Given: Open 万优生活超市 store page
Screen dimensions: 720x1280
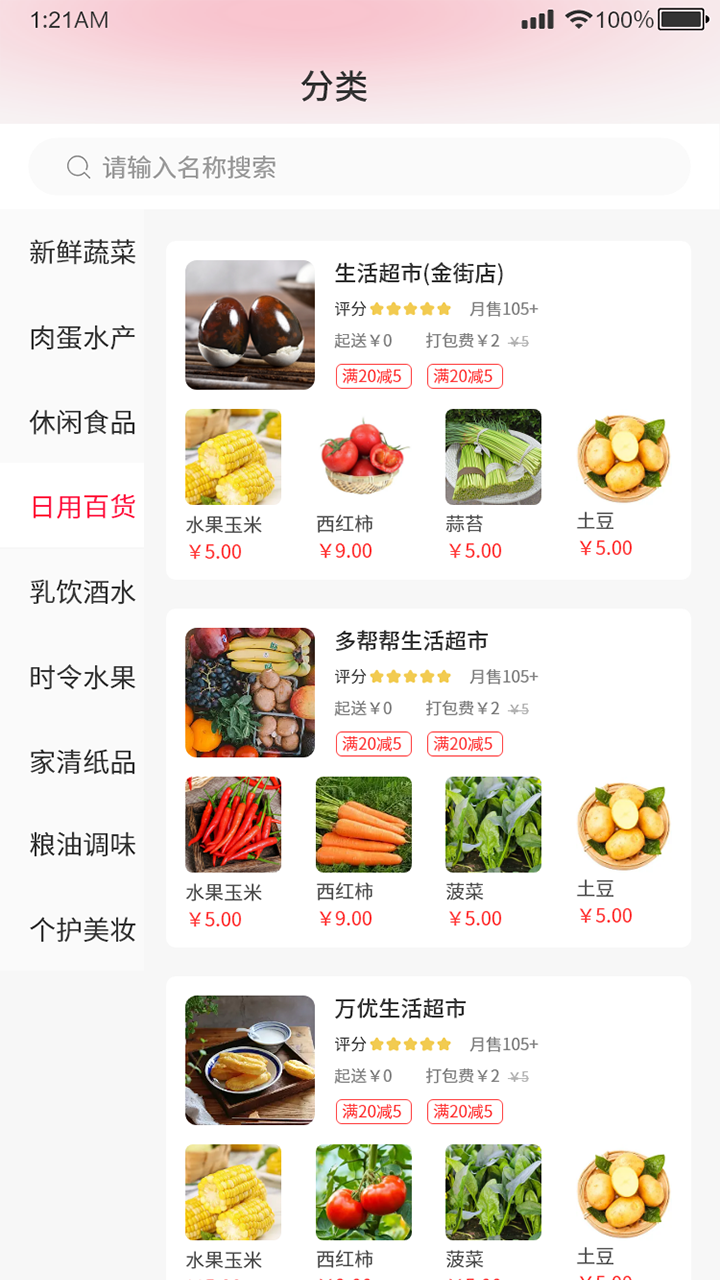Looking at the screenshot, I should (400, 1009).
